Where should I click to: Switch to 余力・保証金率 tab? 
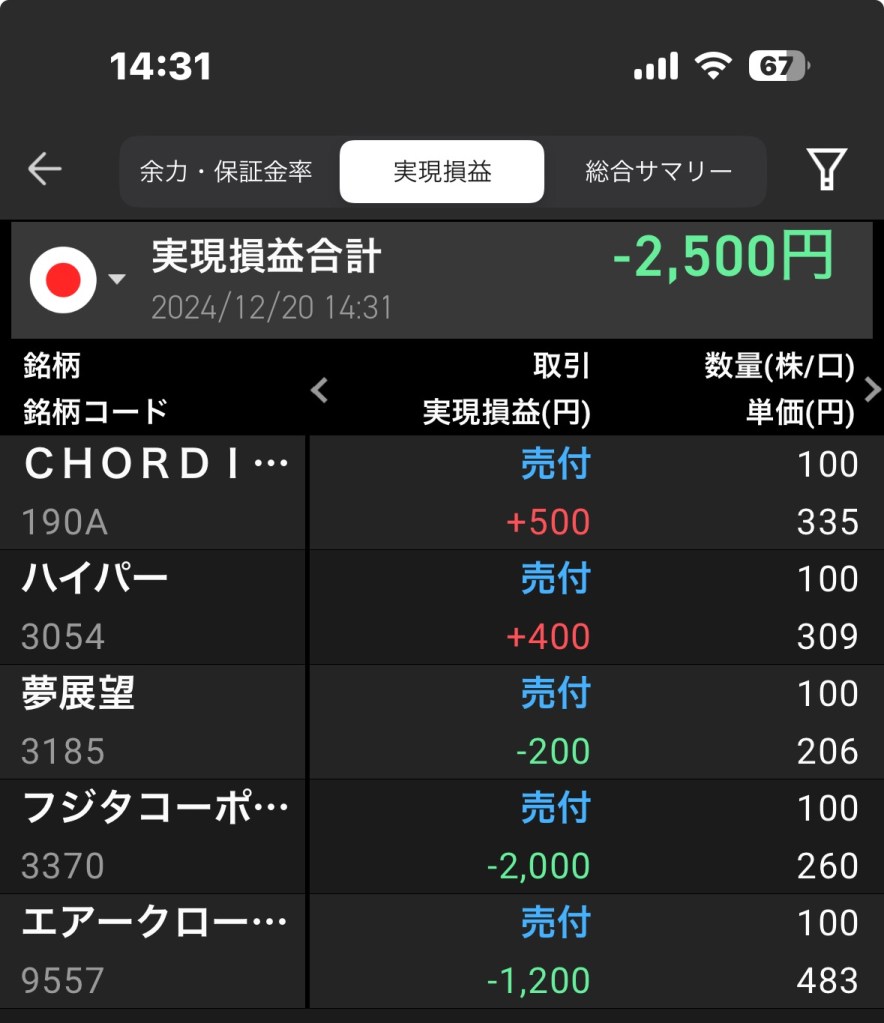pyautogui.click(x=227, y=172)
